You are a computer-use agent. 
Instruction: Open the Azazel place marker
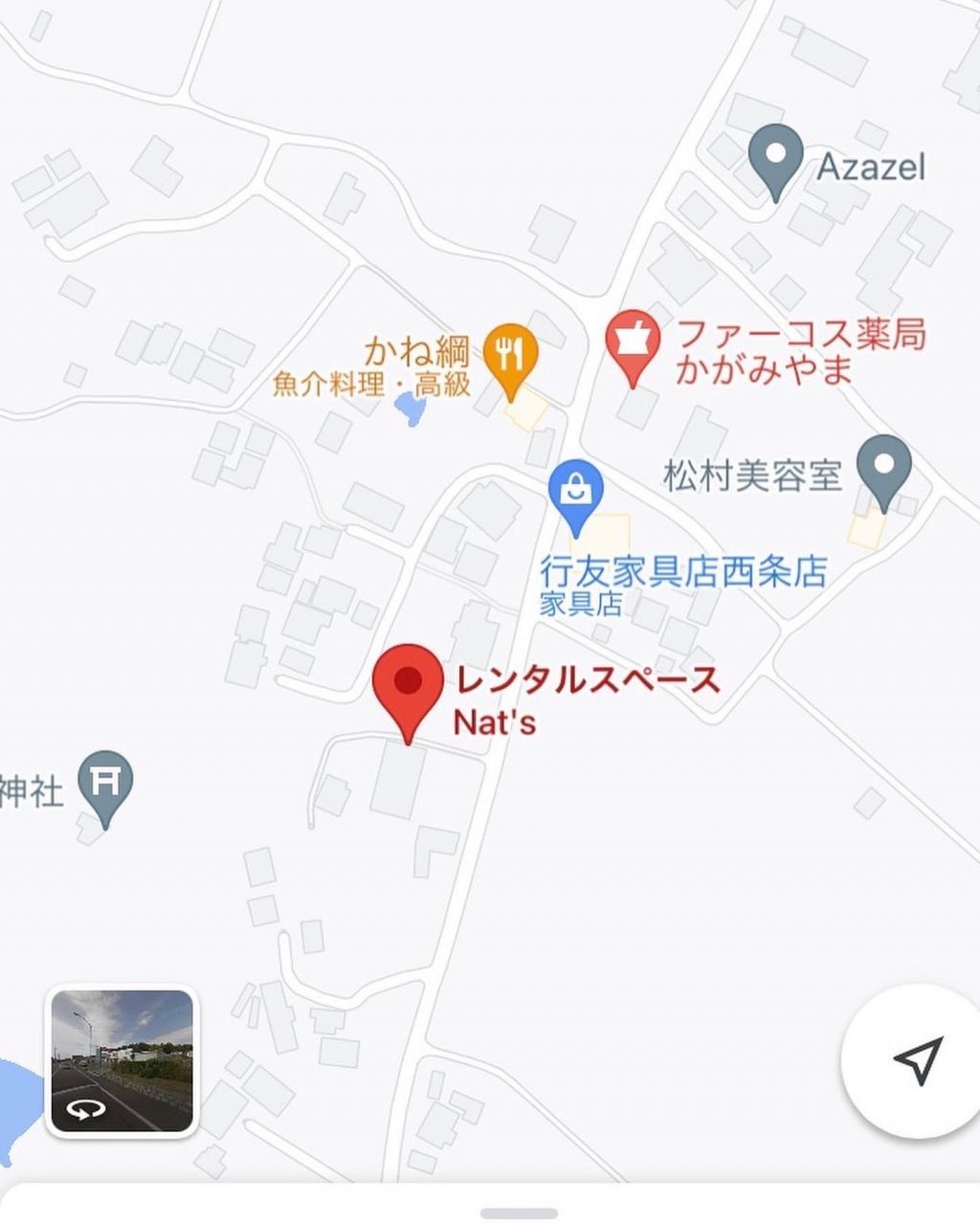(774, 156)
